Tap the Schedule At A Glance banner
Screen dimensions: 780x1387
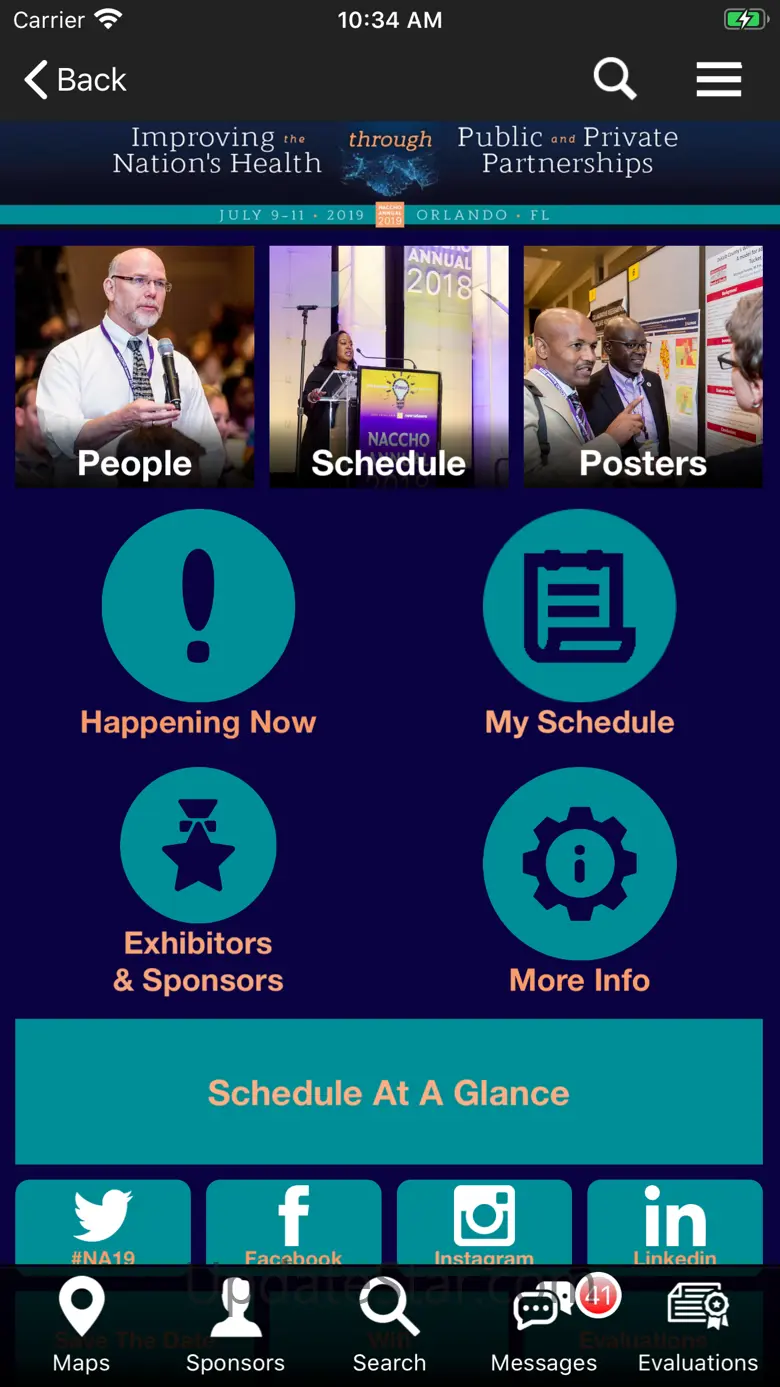tap(389, 1092)
